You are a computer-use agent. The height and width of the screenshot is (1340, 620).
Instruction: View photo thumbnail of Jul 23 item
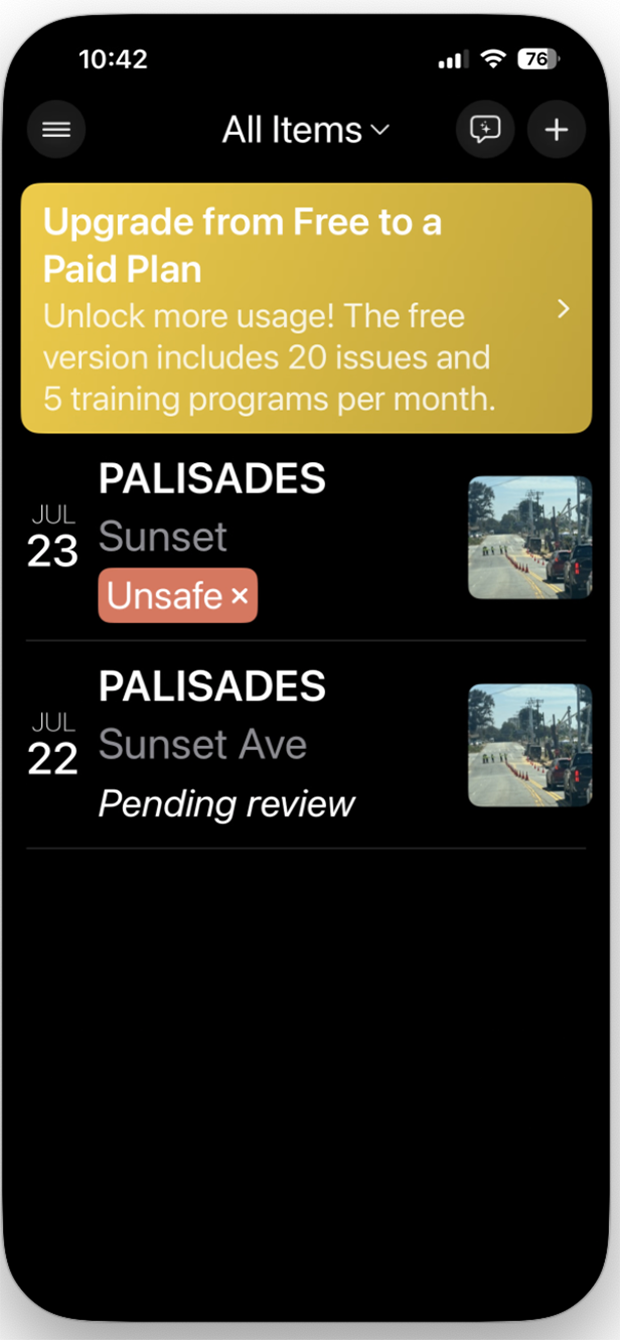click(530, 537)
